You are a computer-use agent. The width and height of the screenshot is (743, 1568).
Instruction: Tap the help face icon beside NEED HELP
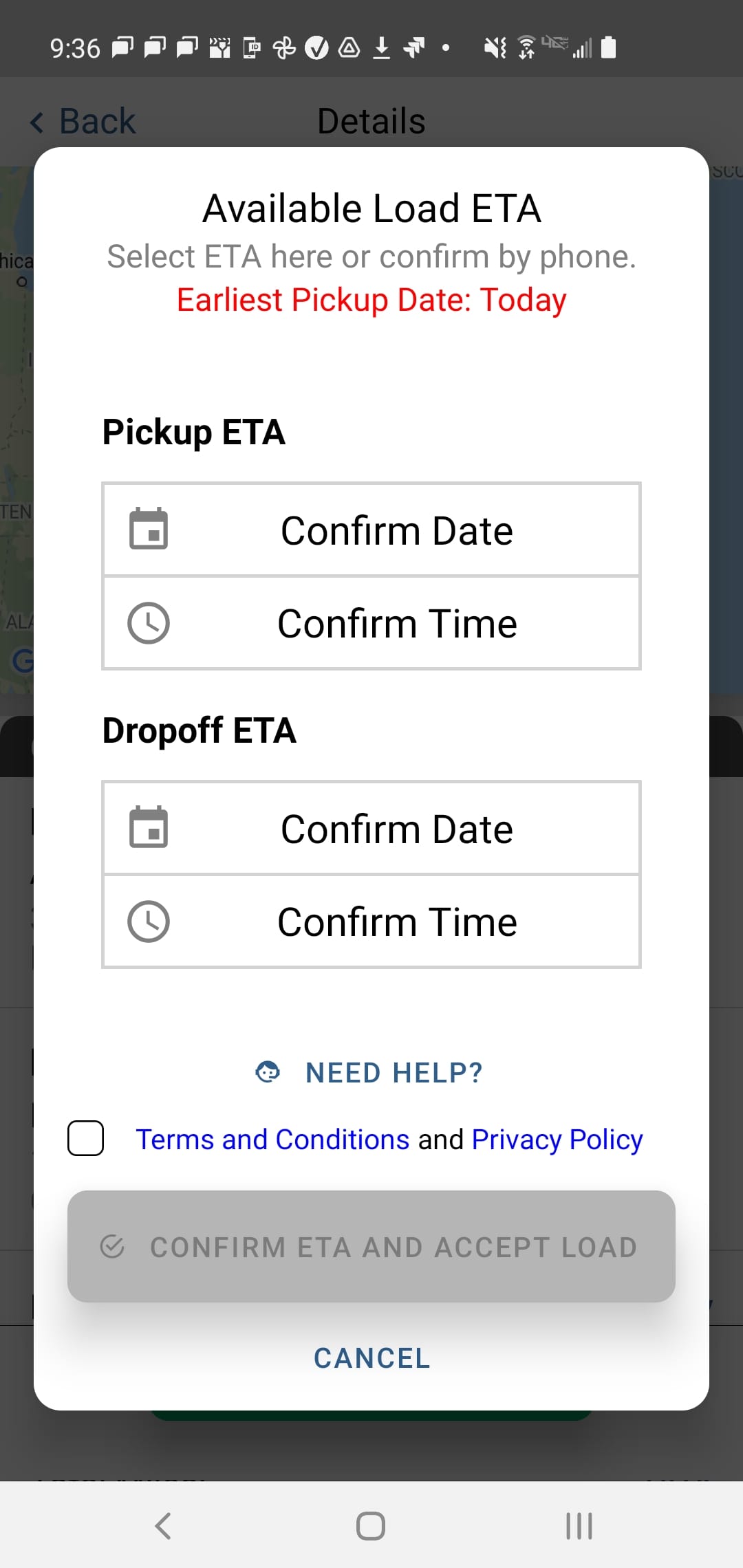[268, 1071]
